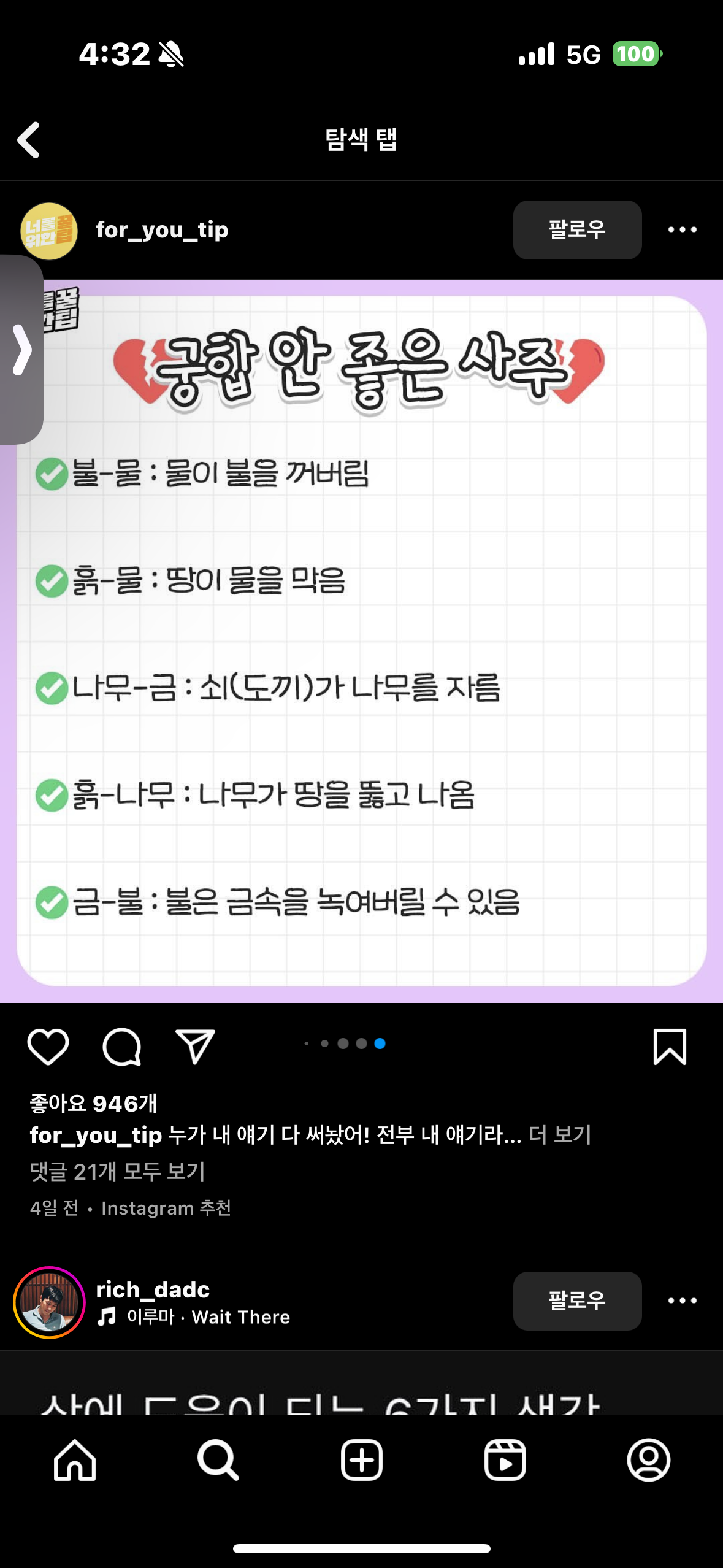The image size is (723, 1568).
Task: Go back from the 탐색 탭 screen
Action: 29,140
